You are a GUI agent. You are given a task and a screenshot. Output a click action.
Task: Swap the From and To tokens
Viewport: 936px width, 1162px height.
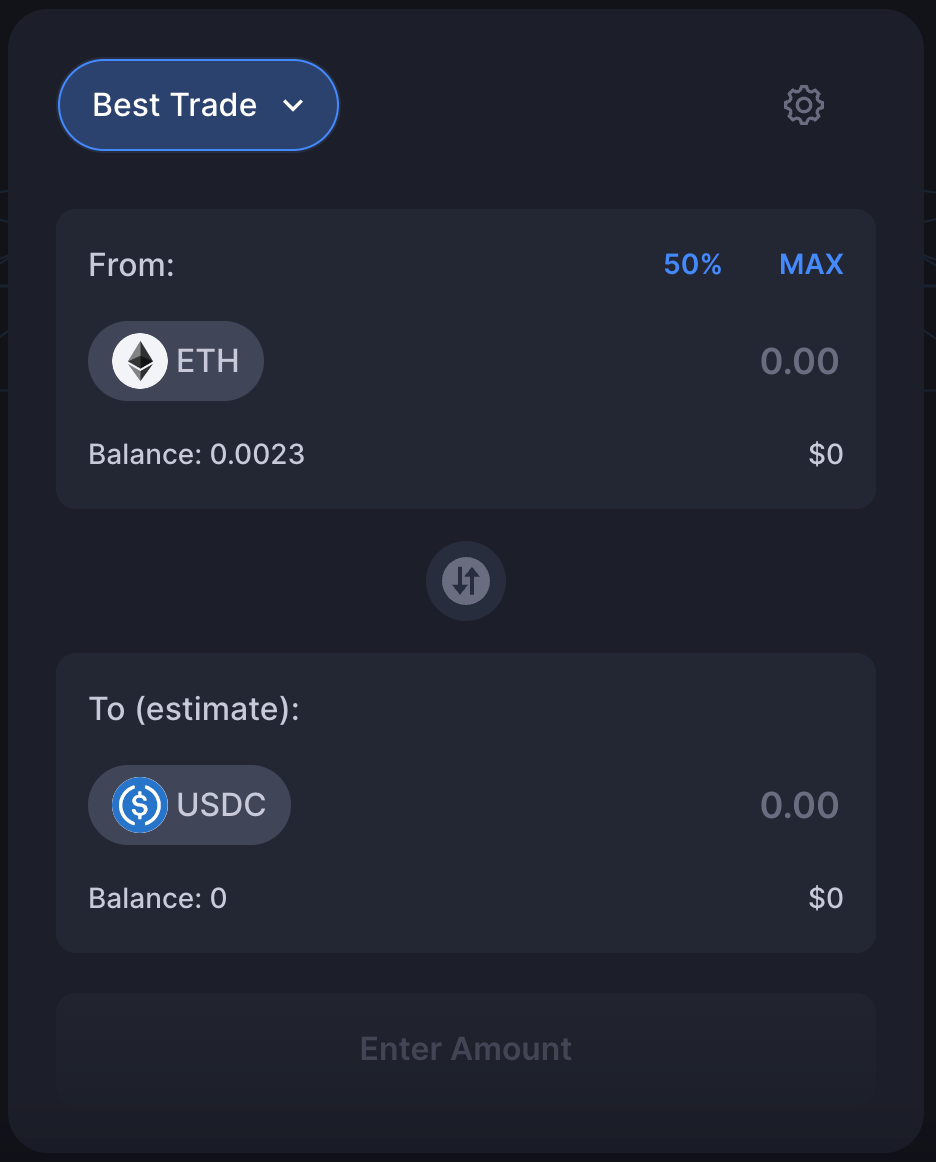(x=466, y=581)
